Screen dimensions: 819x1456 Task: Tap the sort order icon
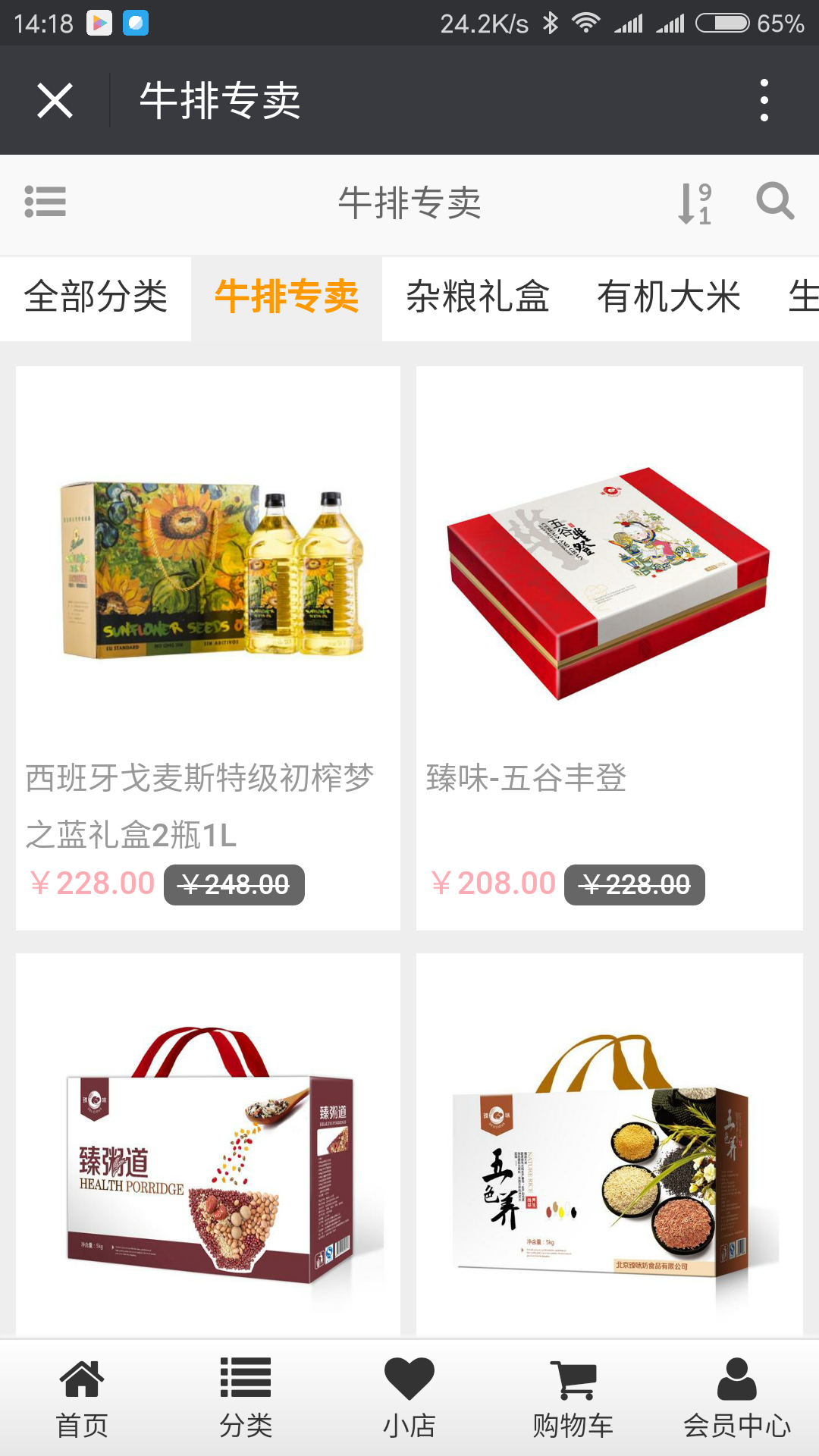click(x=695, y=203)
